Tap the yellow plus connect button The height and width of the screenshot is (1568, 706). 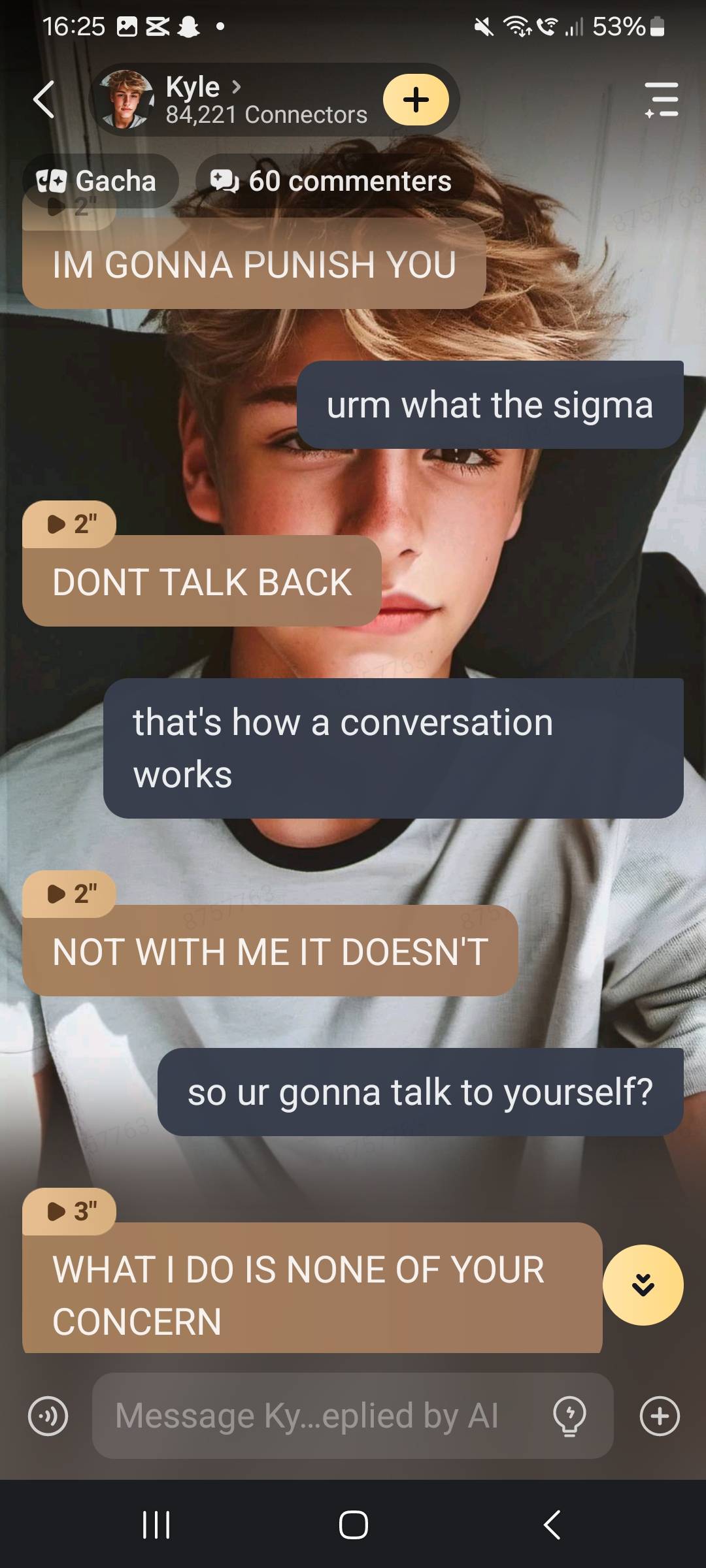[x=416, y=100]
